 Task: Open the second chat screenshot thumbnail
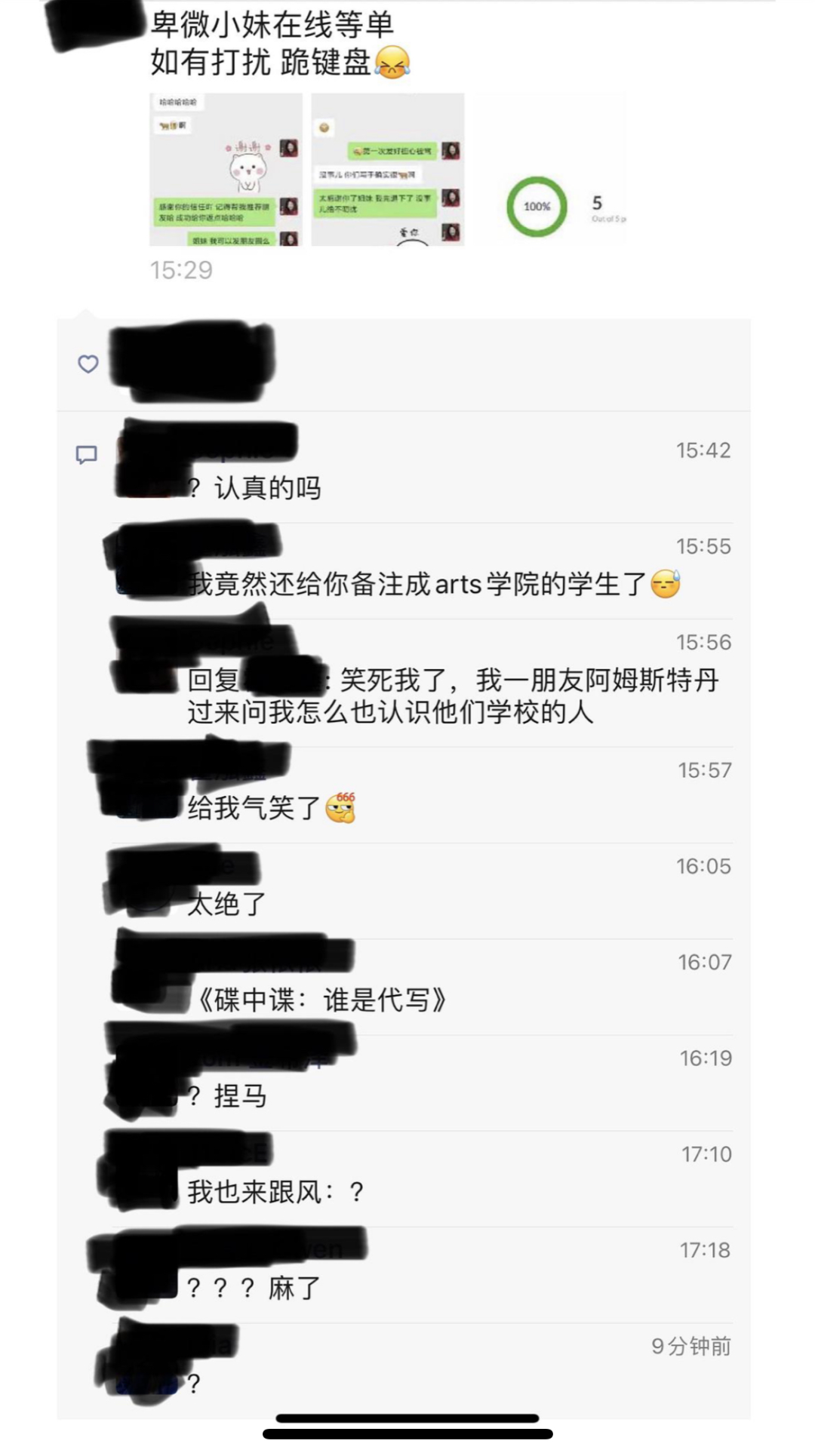click(x=387, y=170)
